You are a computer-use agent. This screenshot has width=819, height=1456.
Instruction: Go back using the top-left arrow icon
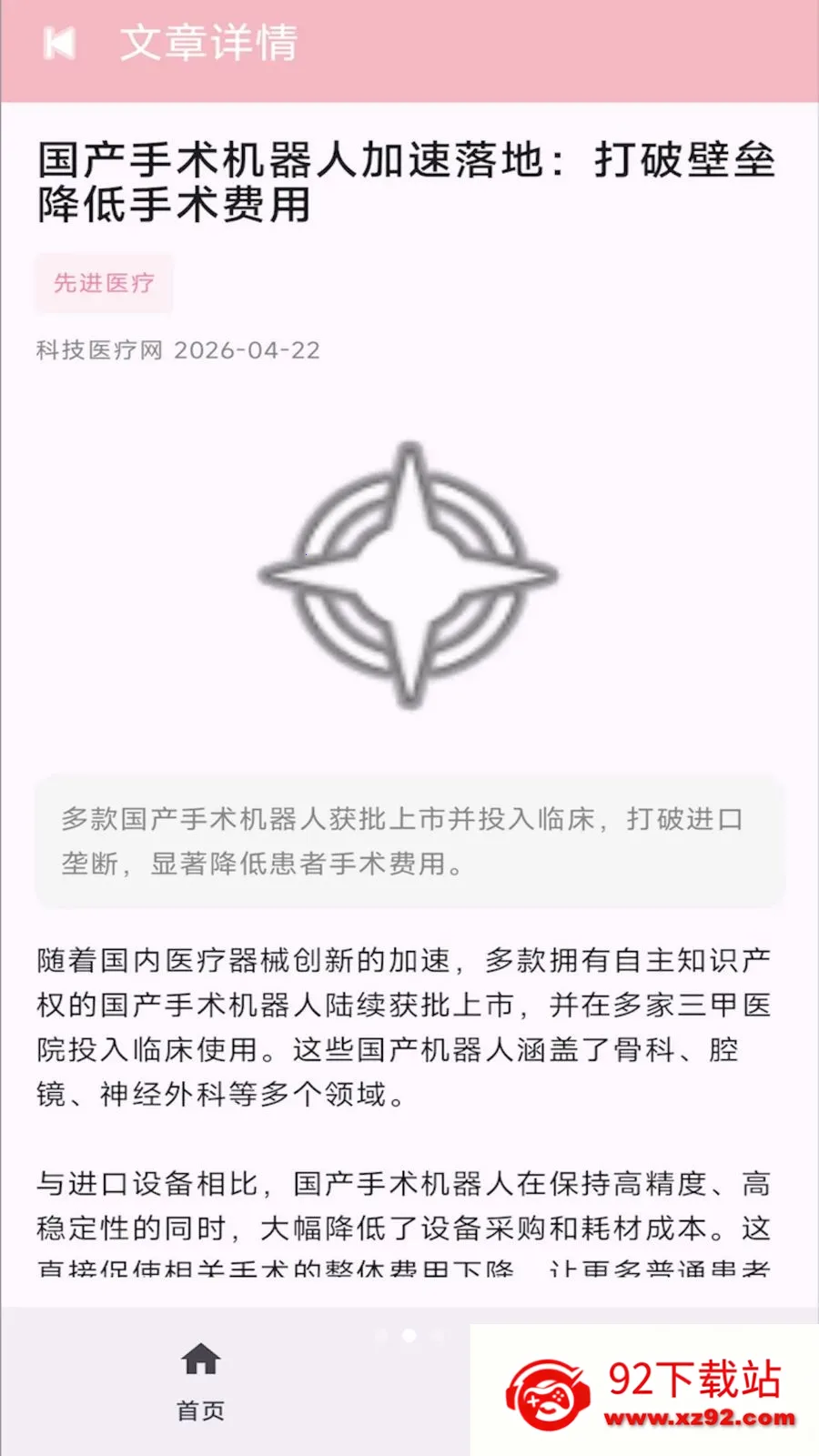[60, 43]
